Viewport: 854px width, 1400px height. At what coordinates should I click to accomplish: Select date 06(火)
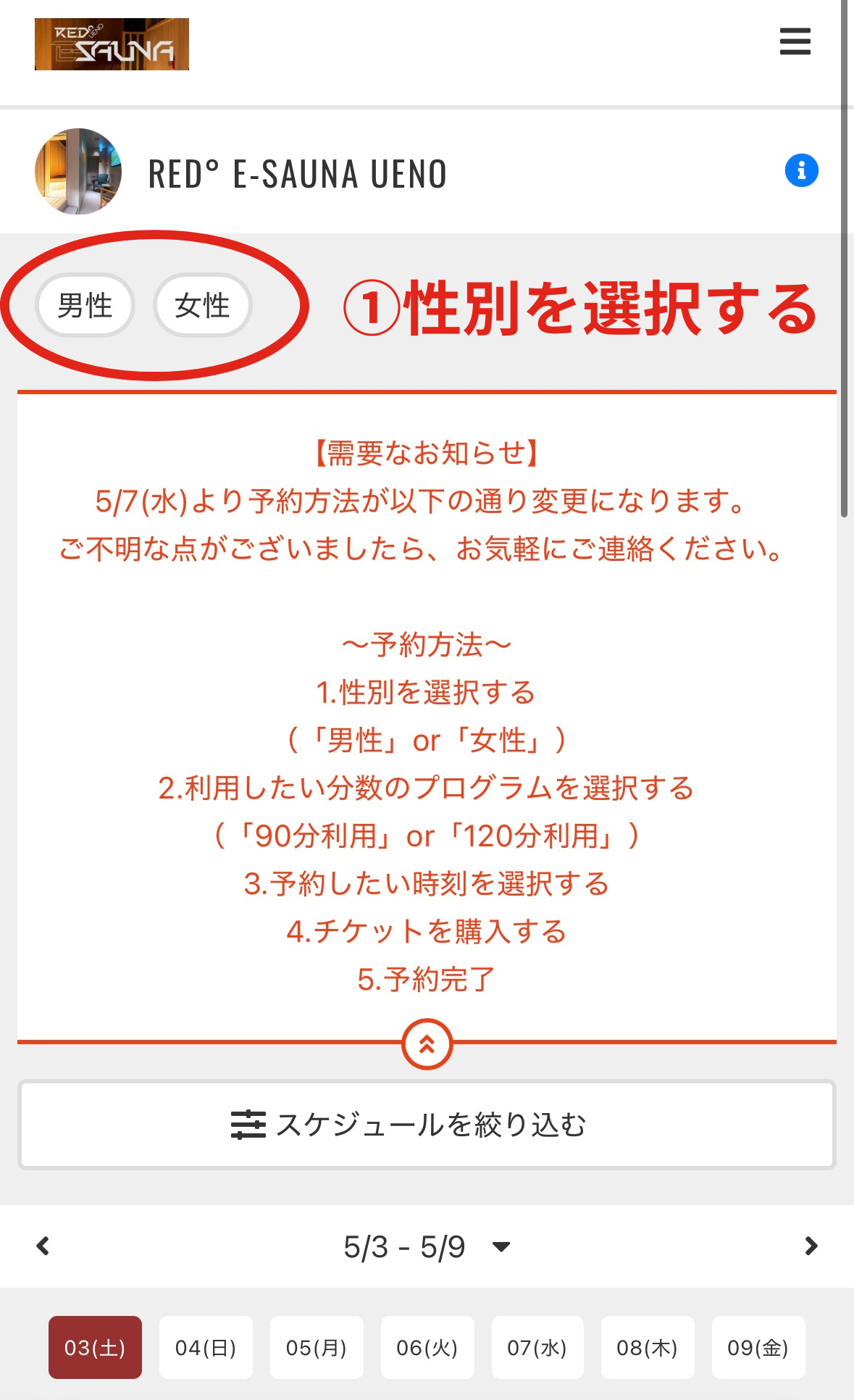click(427, 1347)
